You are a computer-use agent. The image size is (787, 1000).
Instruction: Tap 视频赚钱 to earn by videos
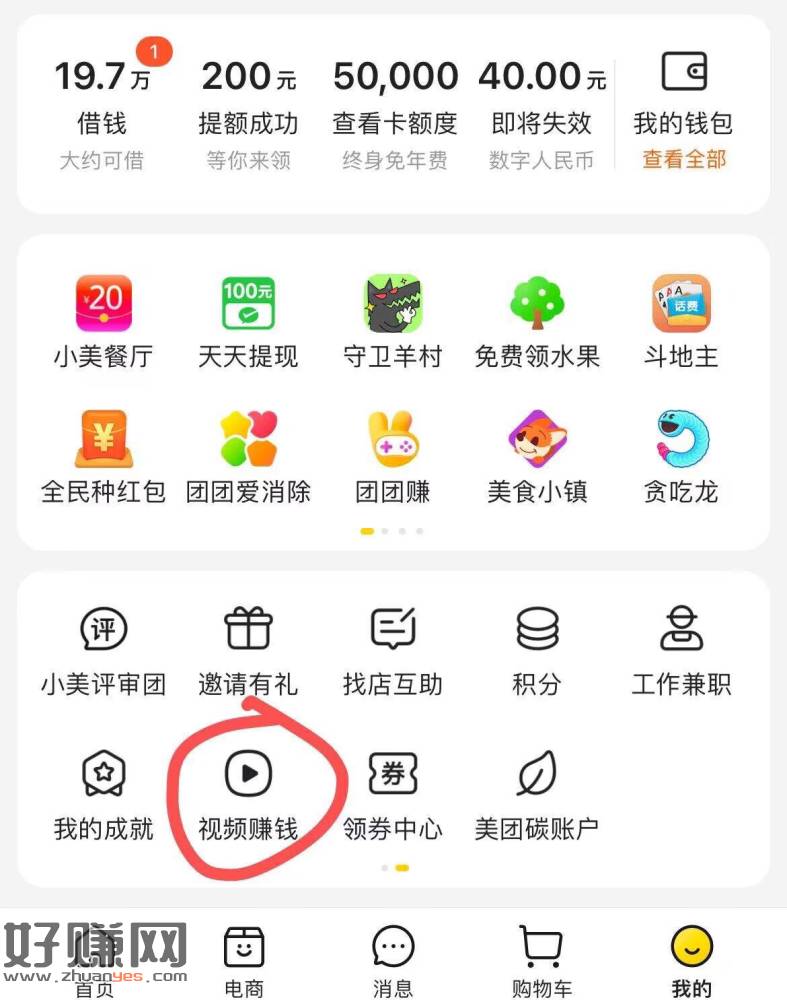248,795
